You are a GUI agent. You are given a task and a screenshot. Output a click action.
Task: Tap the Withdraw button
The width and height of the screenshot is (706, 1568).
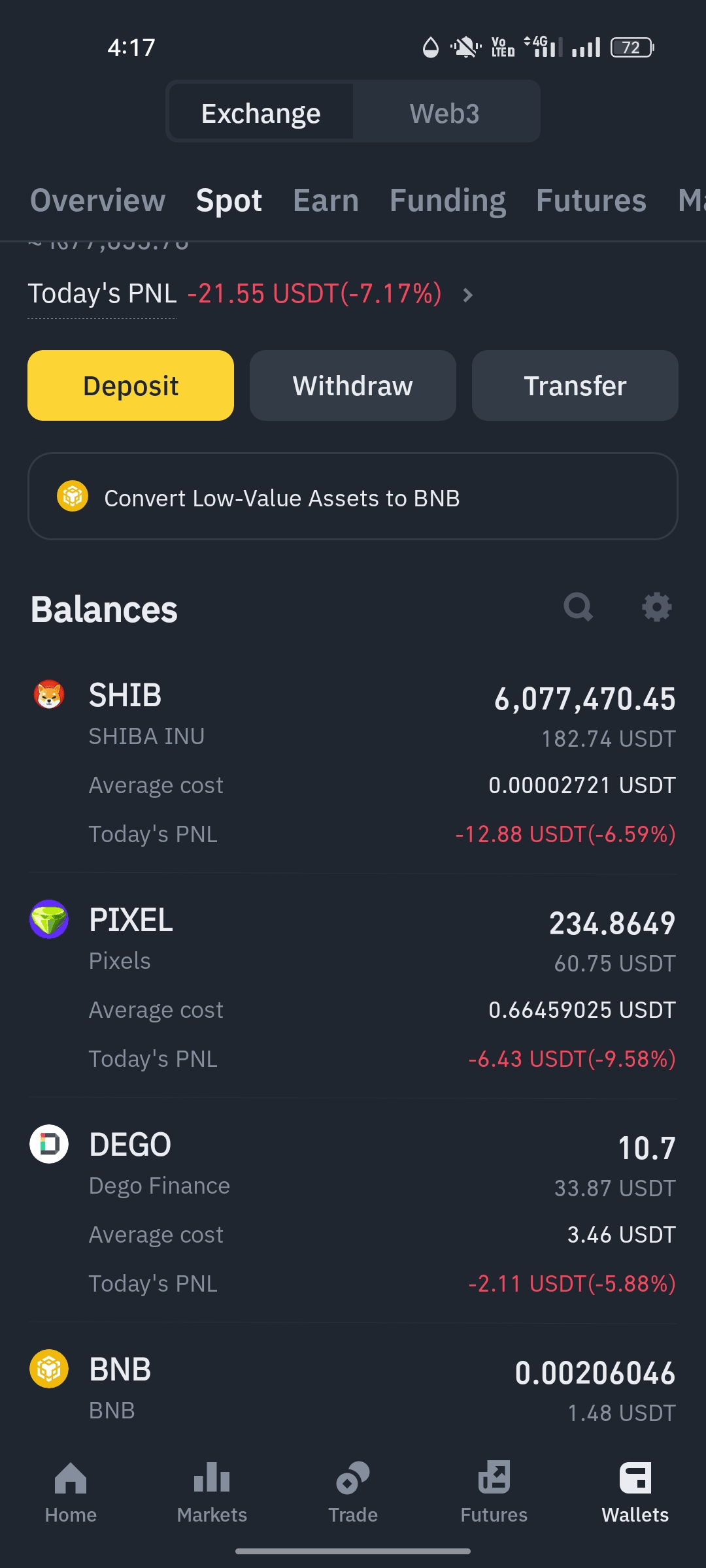pyautogui.click(x=353, y=385)
